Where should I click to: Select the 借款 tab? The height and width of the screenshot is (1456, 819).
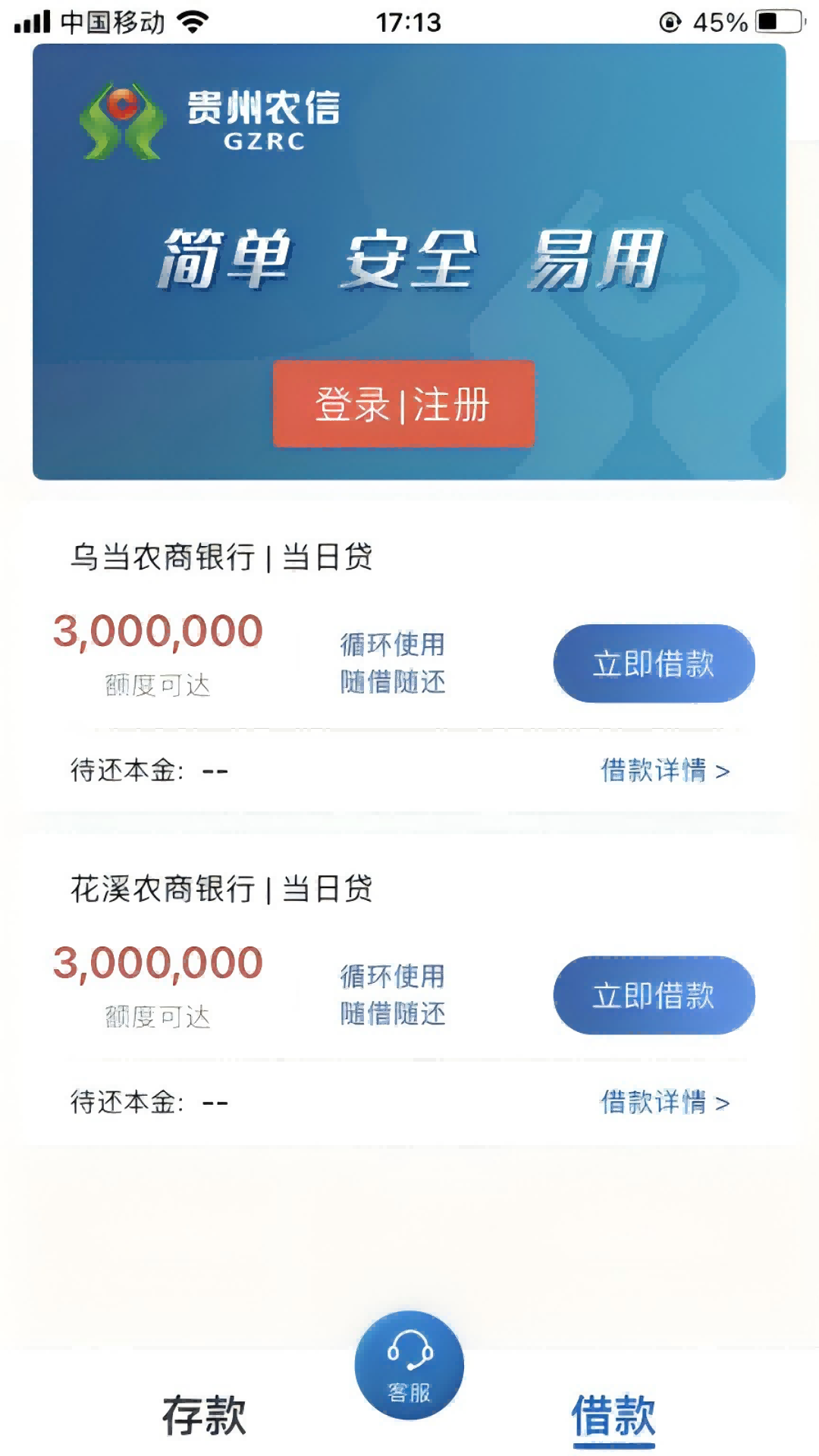(x=613, y=1415)
